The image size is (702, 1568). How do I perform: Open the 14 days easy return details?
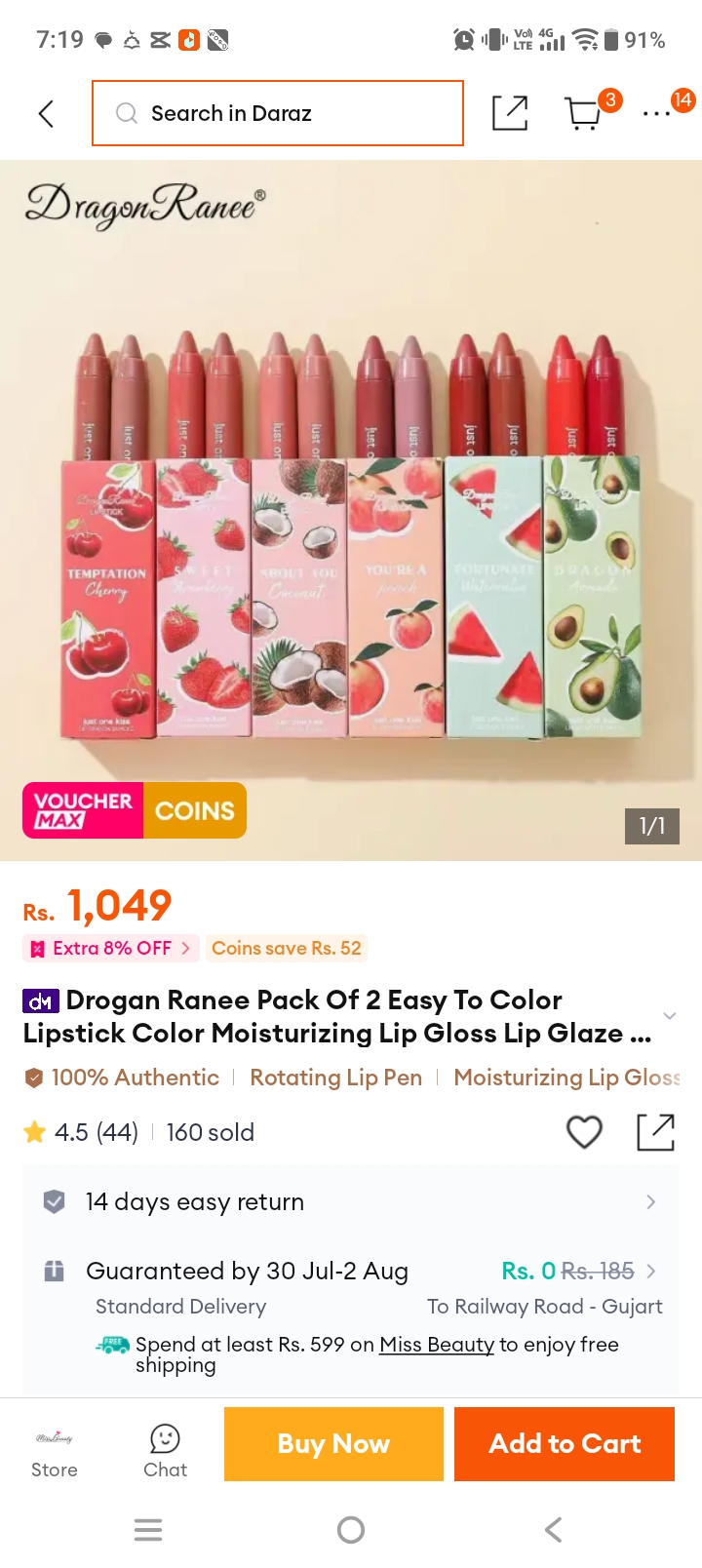(x=351, y=1201)
